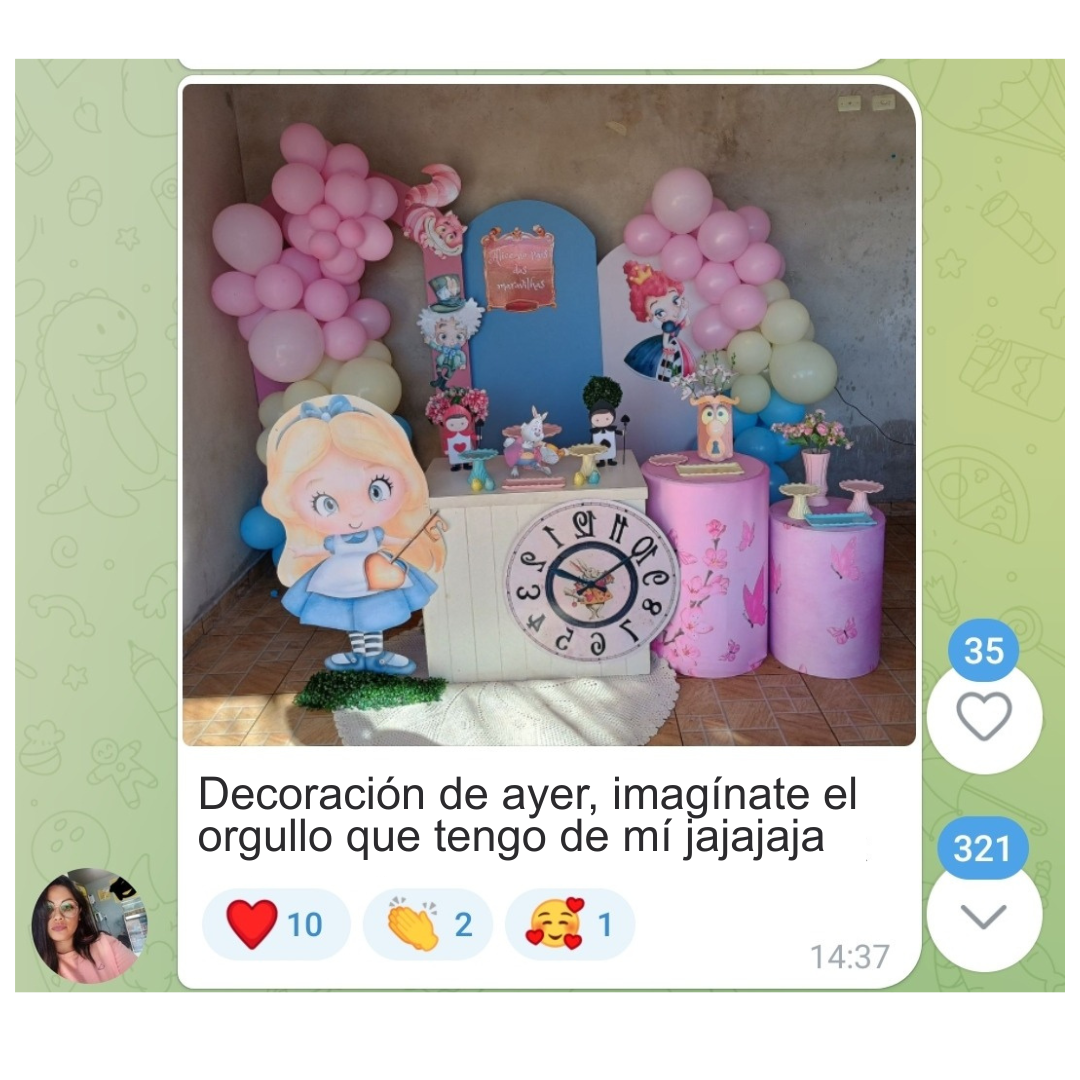Jump to reactions with the heart button
The height and width of the screenshot is (1080, 1080).
(984, 716)
